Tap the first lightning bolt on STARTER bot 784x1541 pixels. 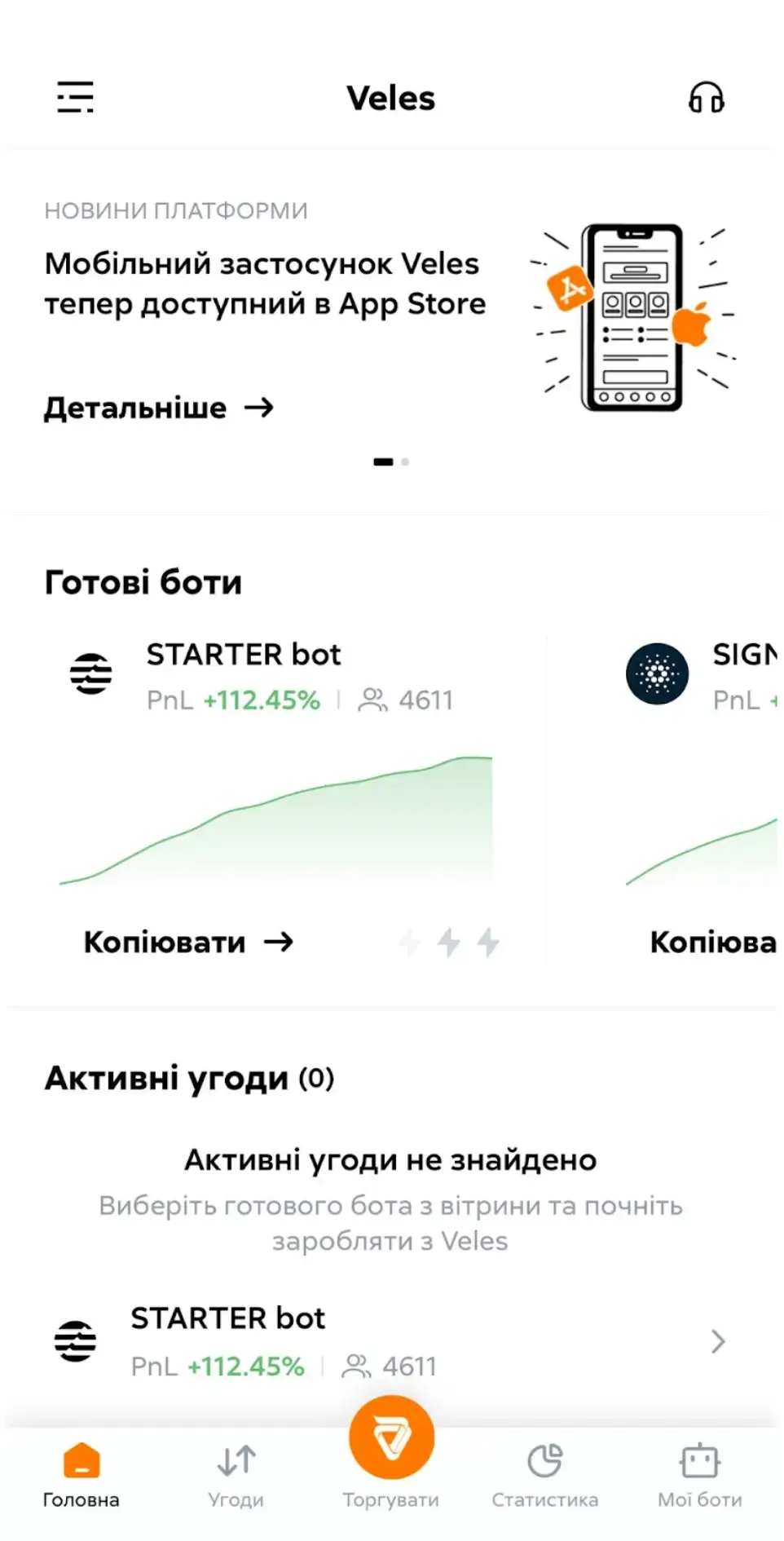pos(409,942)
